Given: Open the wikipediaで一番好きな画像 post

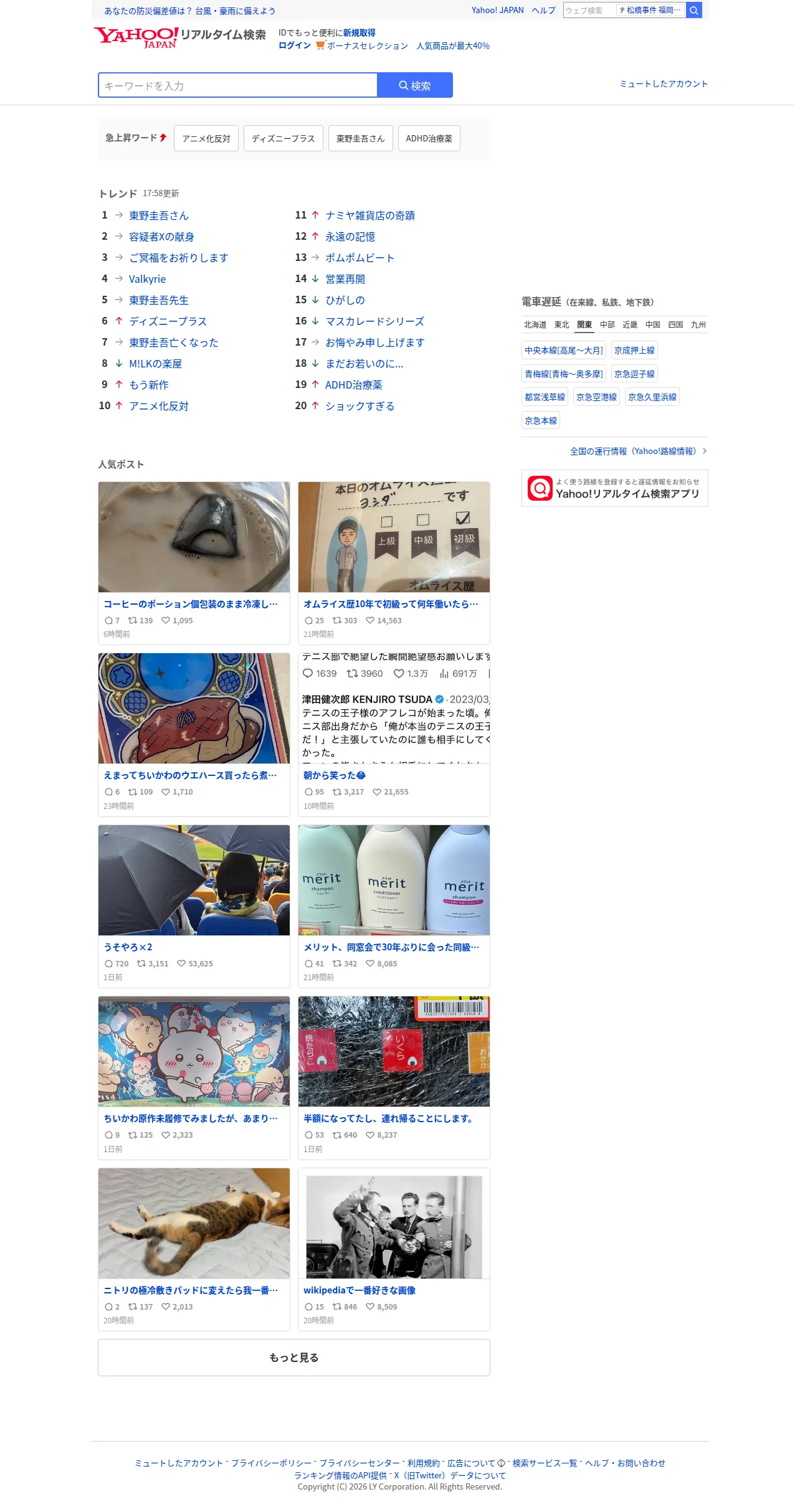Looking at the screenshot, I should [x=394, y=1249].
